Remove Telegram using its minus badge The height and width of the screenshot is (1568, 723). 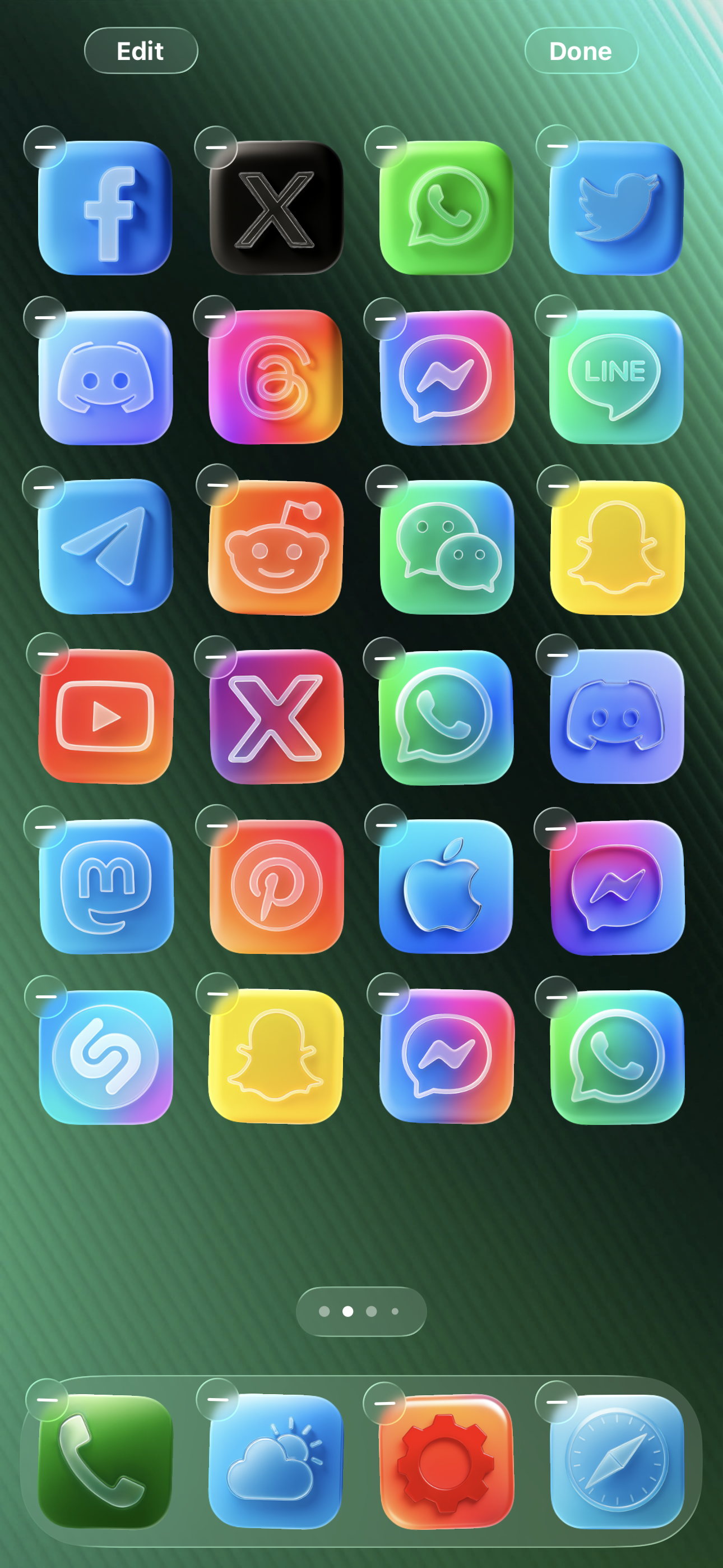[x=44, y=487]
